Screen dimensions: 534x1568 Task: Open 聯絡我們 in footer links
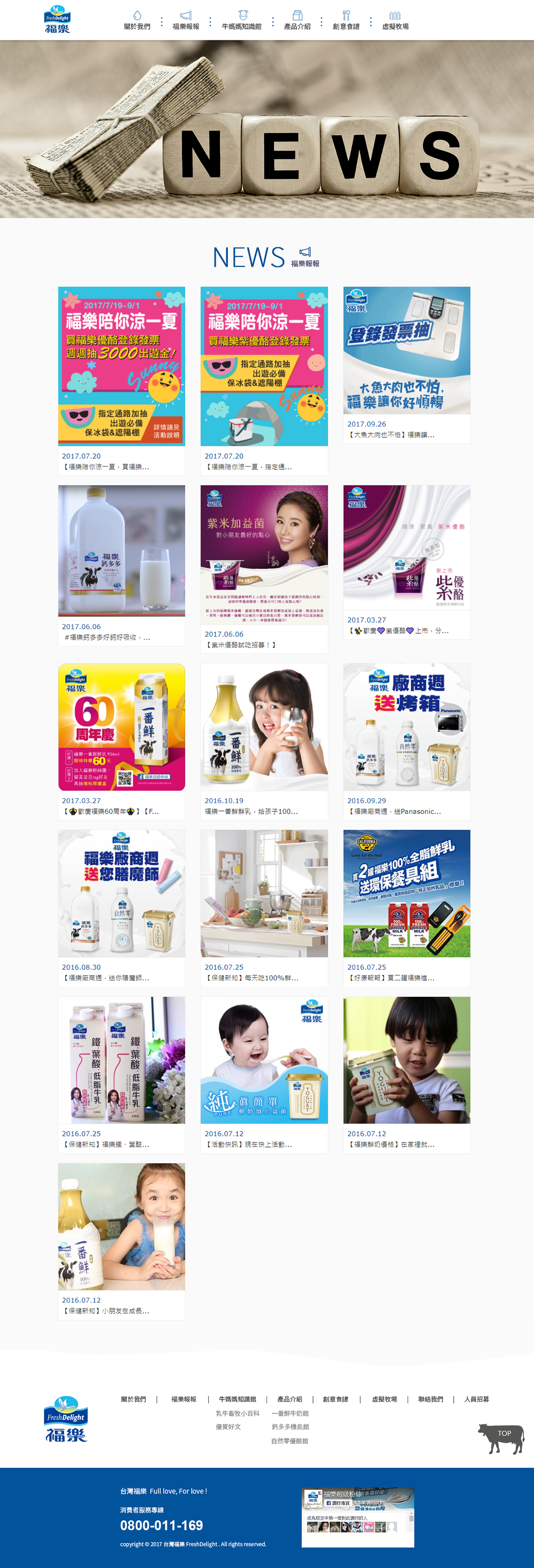pyautogui.click(x=430, y=1400)
